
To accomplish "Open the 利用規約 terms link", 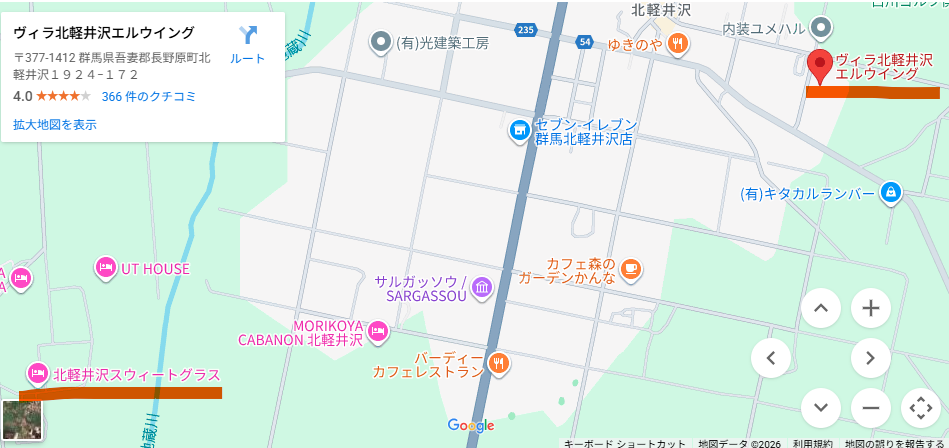I will click(x=812, y=443).
